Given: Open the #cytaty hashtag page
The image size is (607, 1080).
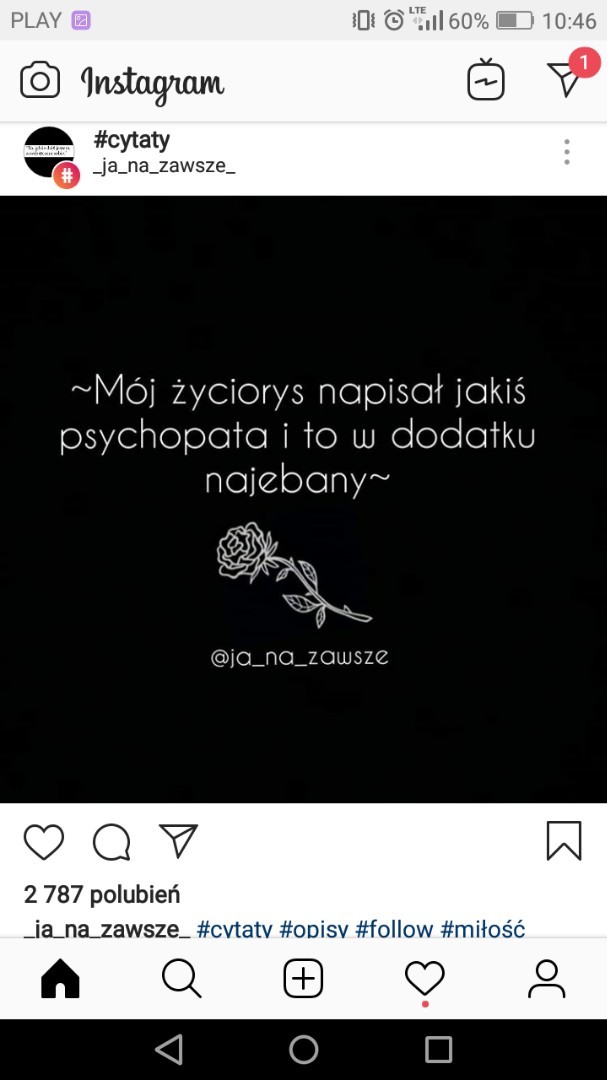Looking at the screenshot, I should 131,140.
